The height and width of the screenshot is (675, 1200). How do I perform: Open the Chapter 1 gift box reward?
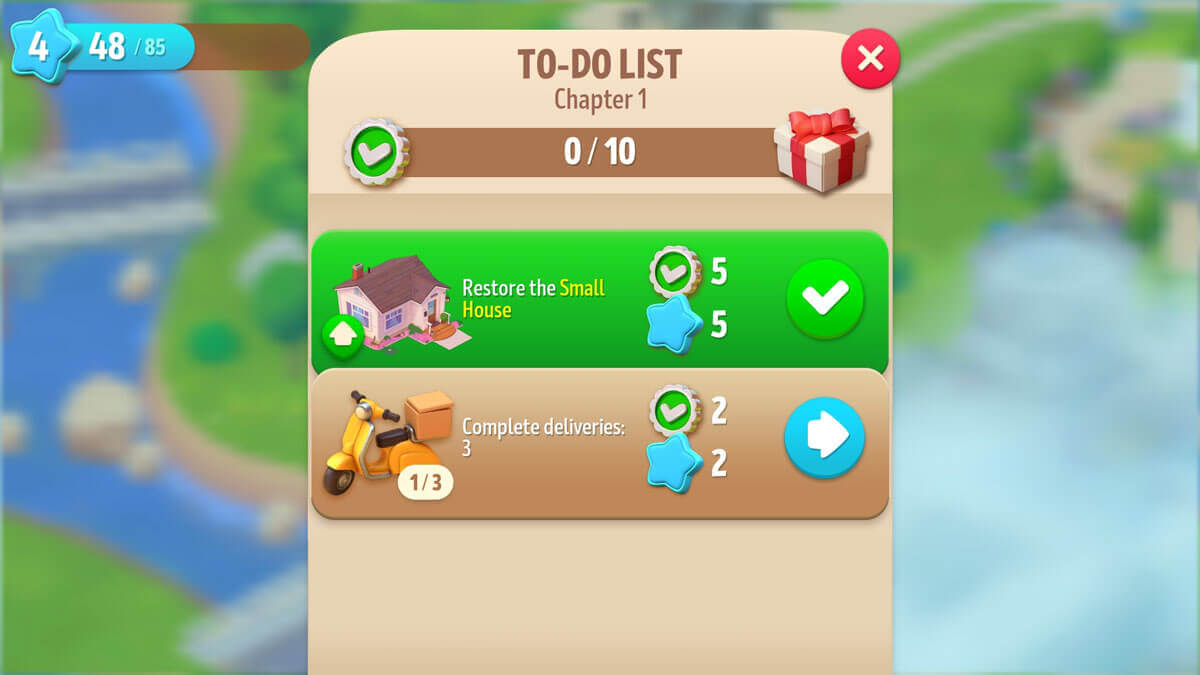coord(821,150)
